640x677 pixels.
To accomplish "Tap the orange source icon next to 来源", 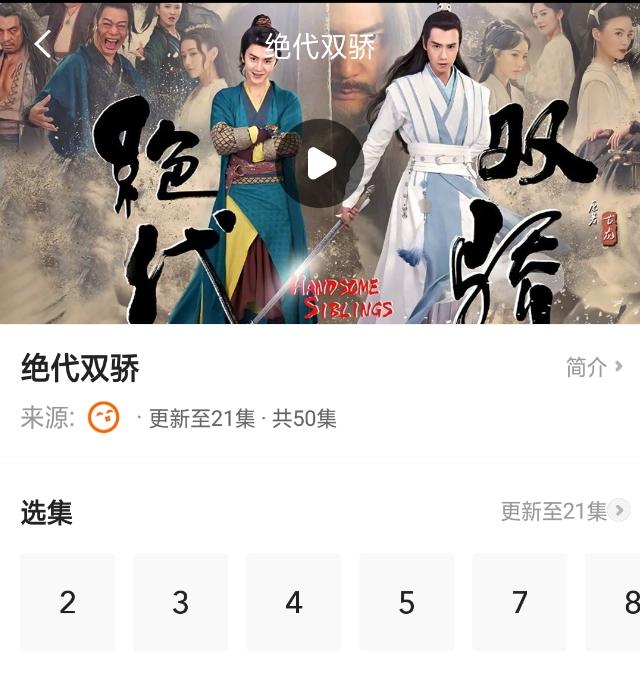I will coord(104,417).
